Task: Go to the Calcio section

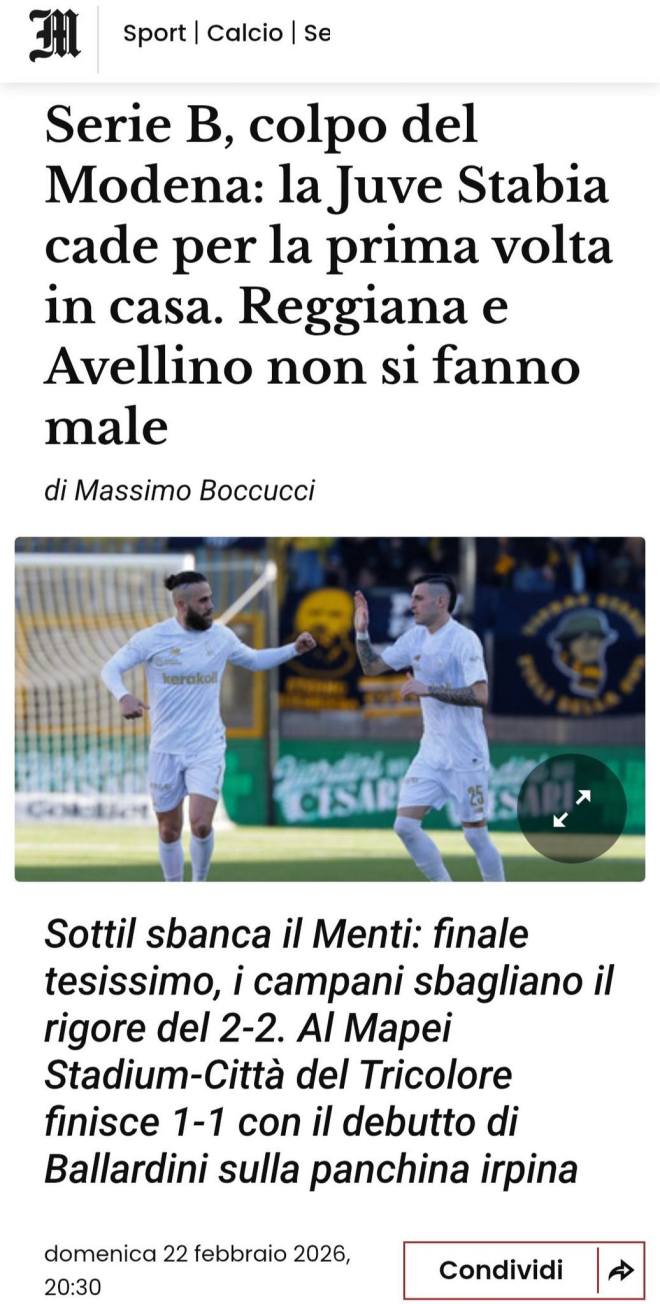Action: click(245, 33)
